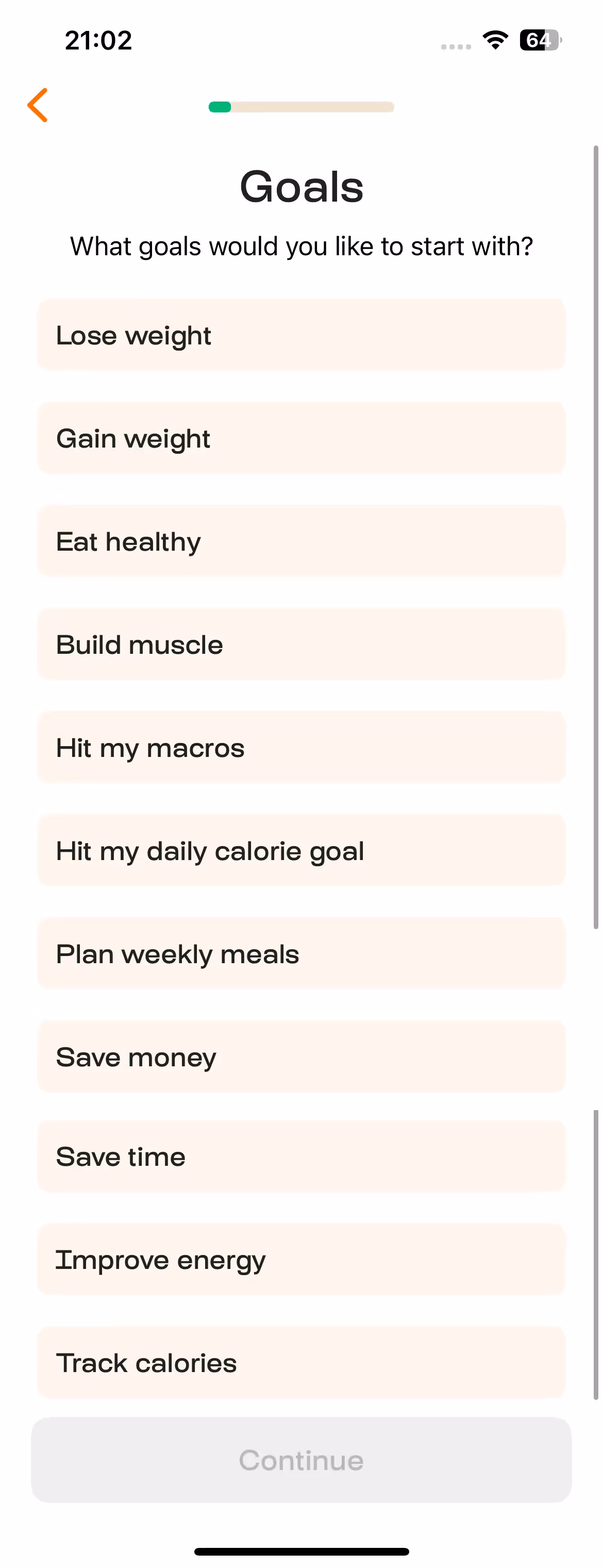603x1568 pixels.
Task: Go back with the orange arrow
Action: [38, 105]
